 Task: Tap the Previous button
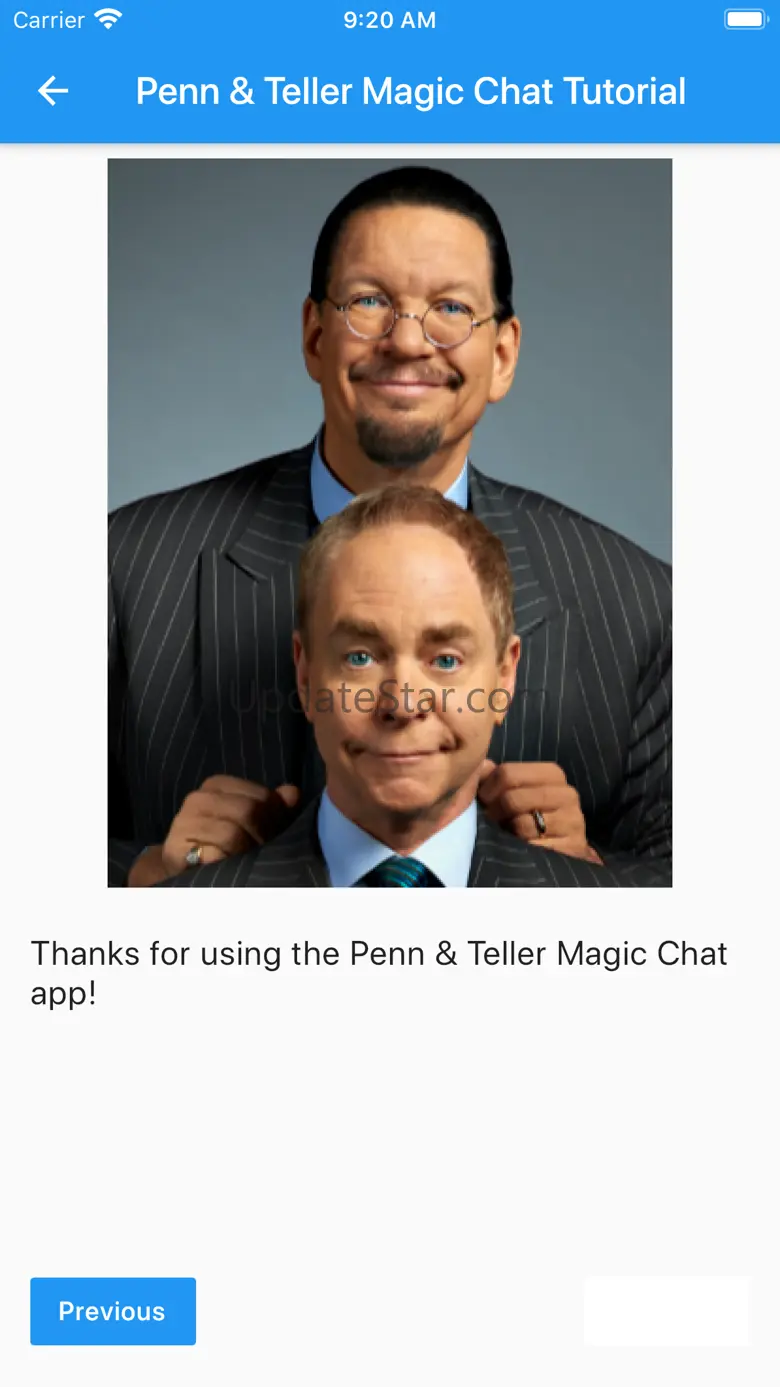(x=113, y=1311)
